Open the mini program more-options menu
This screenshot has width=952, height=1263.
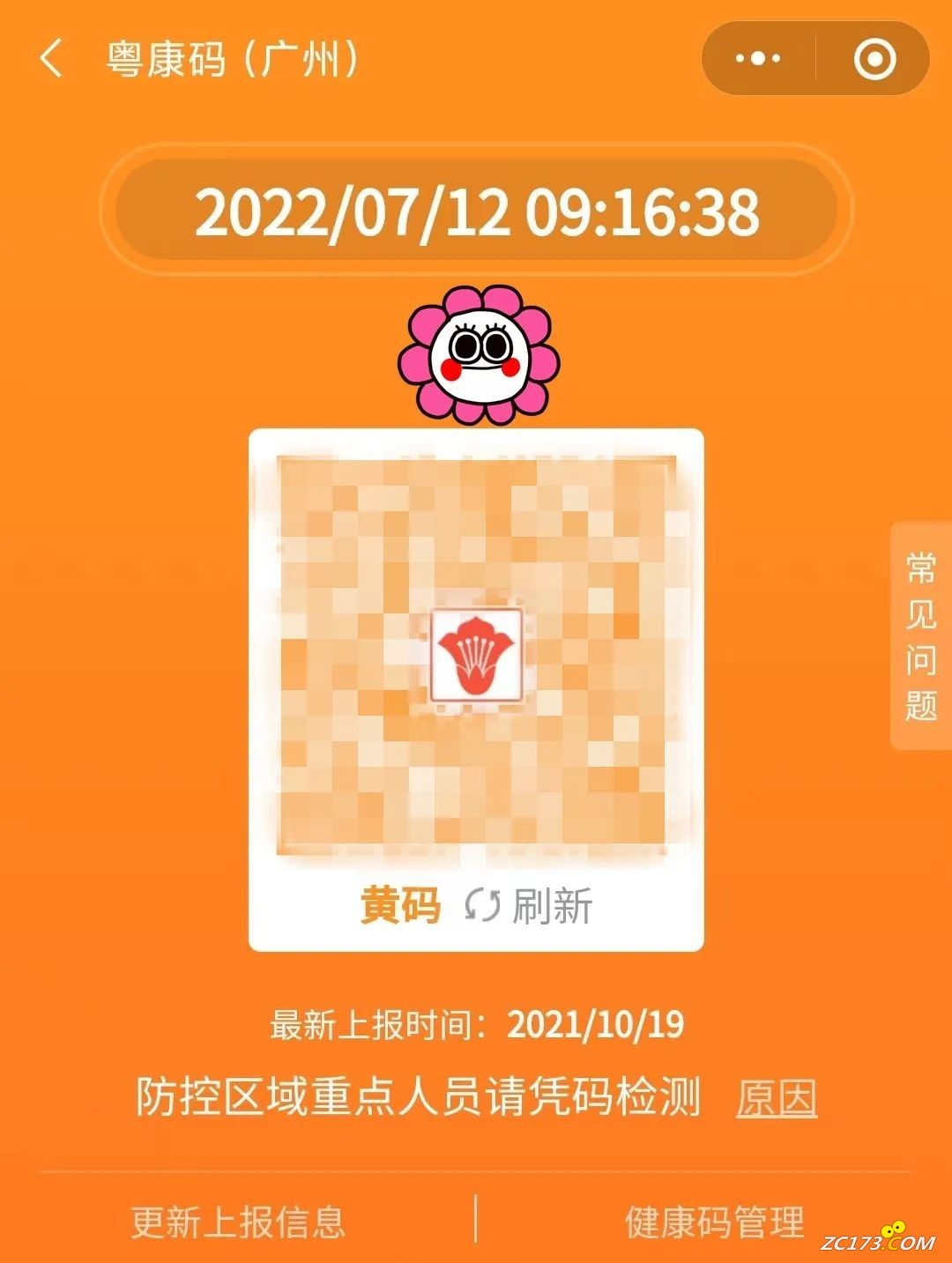[758, 59]
